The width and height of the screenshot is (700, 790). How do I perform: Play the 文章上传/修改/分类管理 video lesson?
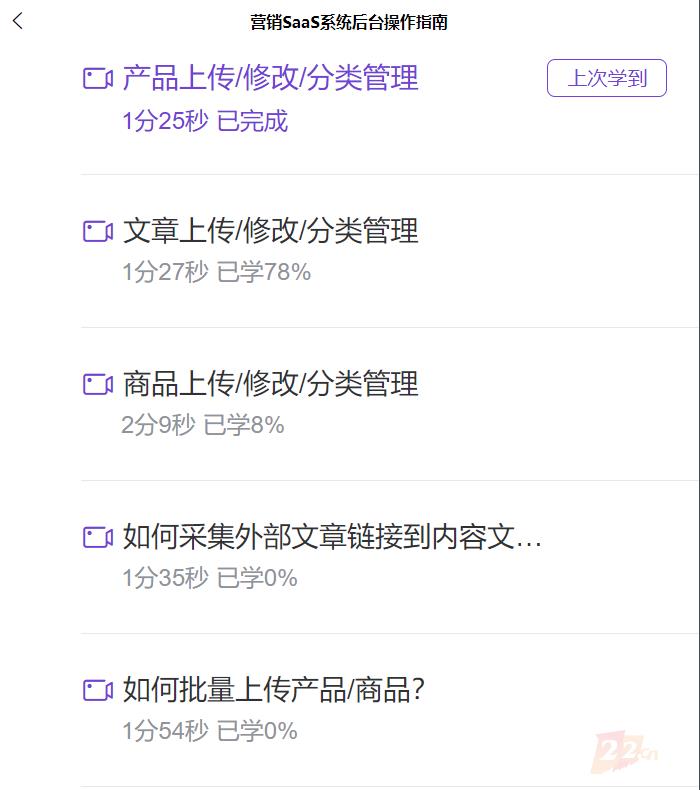[x=270, y=232]
